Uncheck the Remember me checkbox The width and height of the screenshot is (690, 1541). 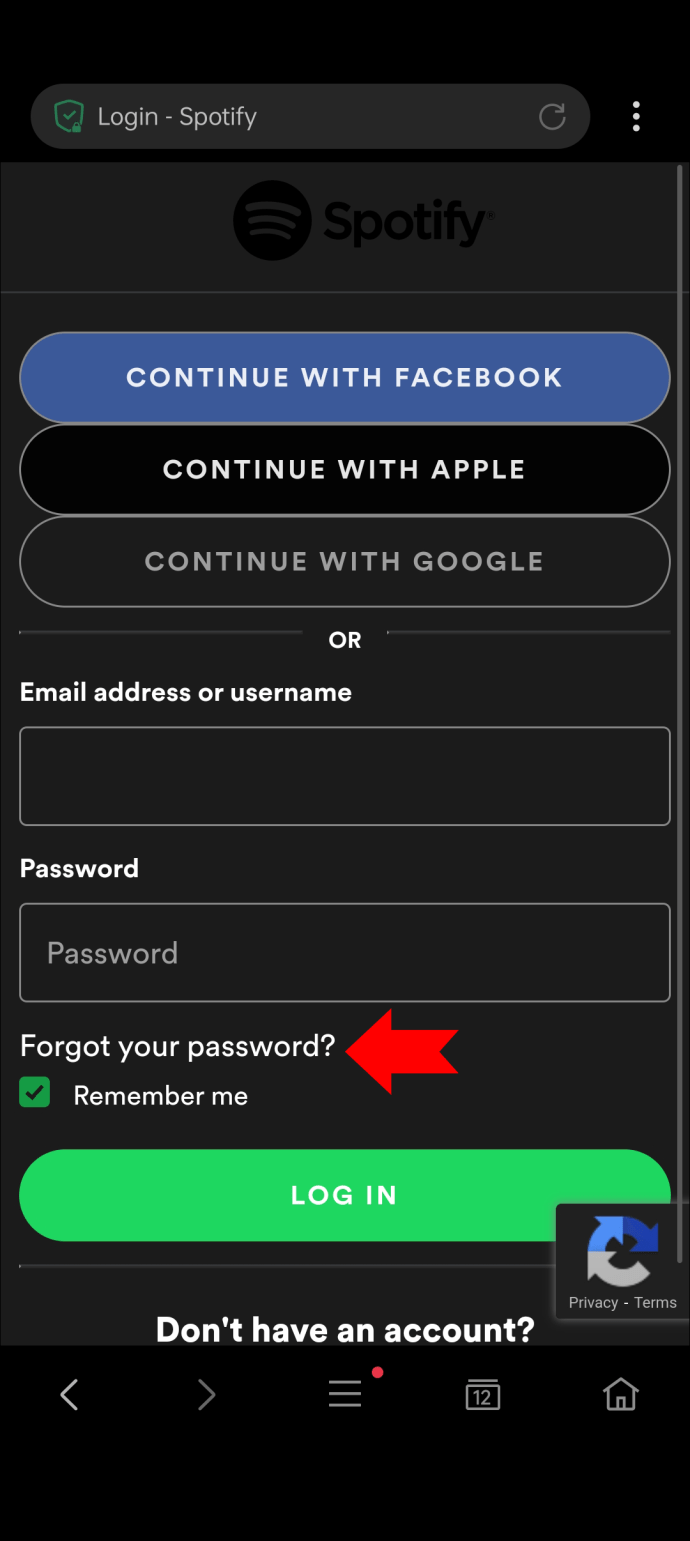(35, 1093)
